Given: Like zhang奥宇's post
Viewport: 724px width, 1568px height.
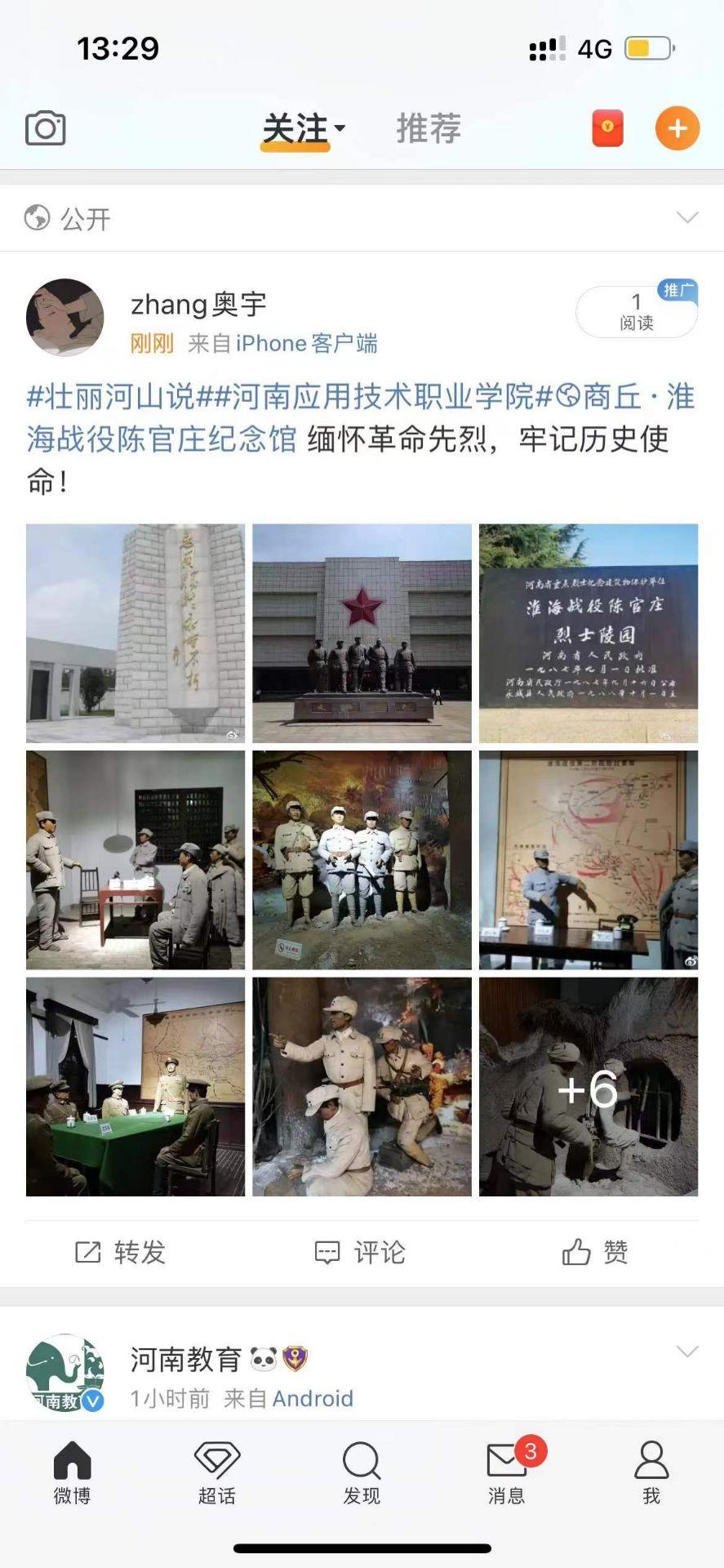Looking at the screenshot, I should pos(595,1252).
